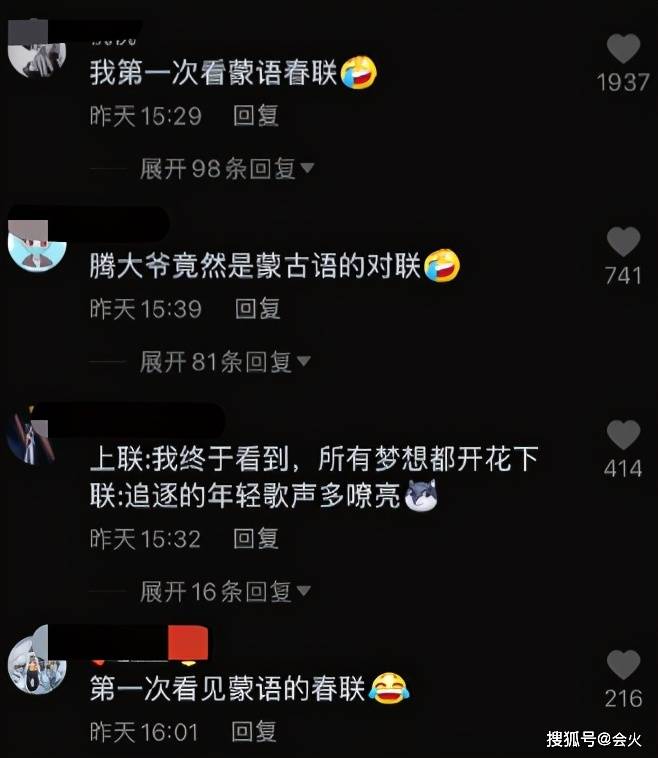Like the comment '腾大爷竟然是蒙古语的对联'
This screenshot has height=758, width=658.
(x=623, y=241)
